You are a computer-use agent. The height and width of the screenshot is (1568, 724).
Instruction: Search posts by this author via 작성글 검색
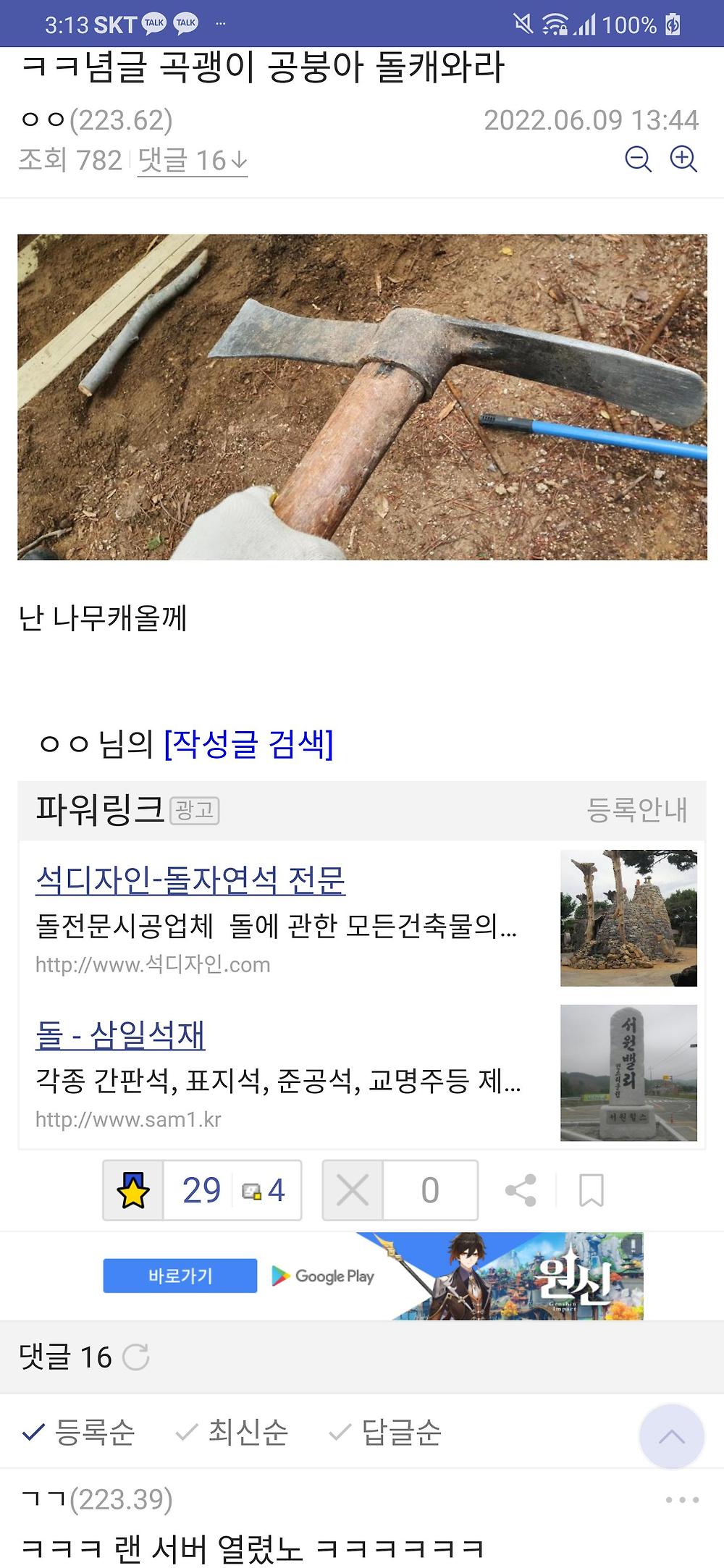(x=248, y=743)
